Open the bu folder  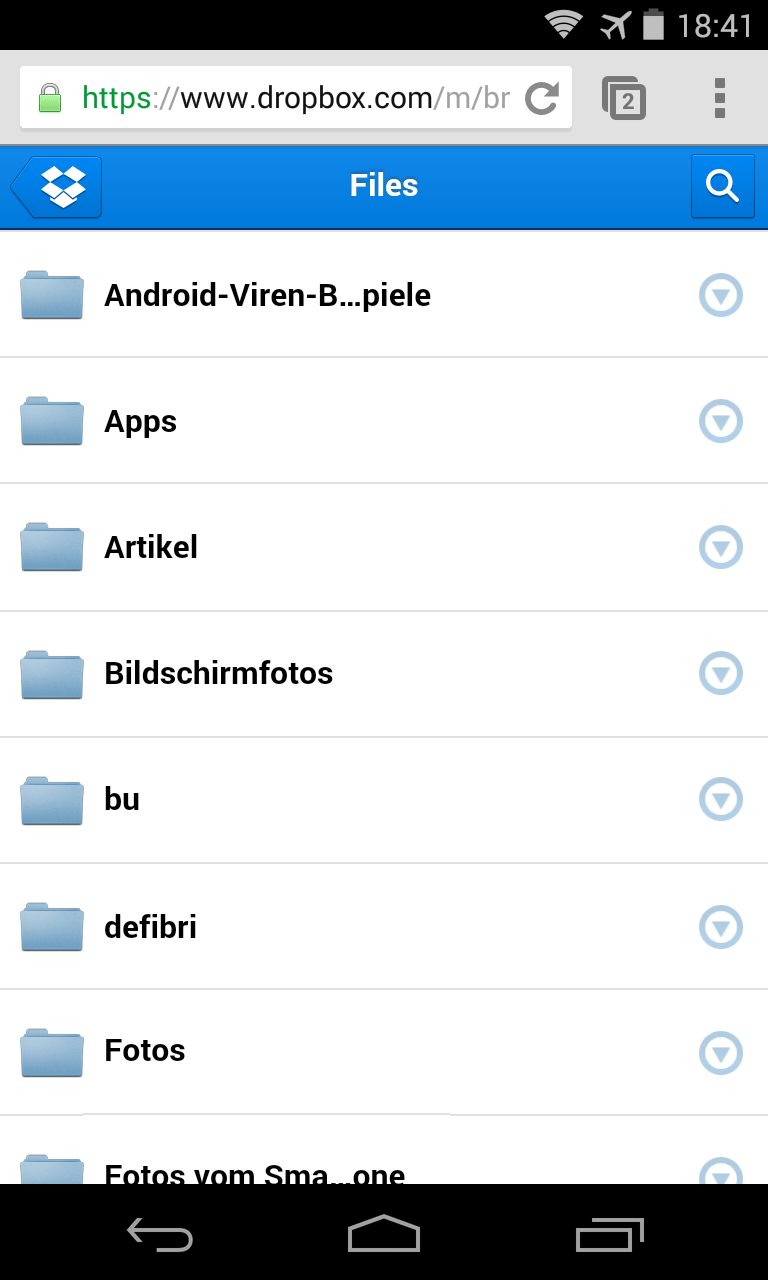click(x=122, y=799)
